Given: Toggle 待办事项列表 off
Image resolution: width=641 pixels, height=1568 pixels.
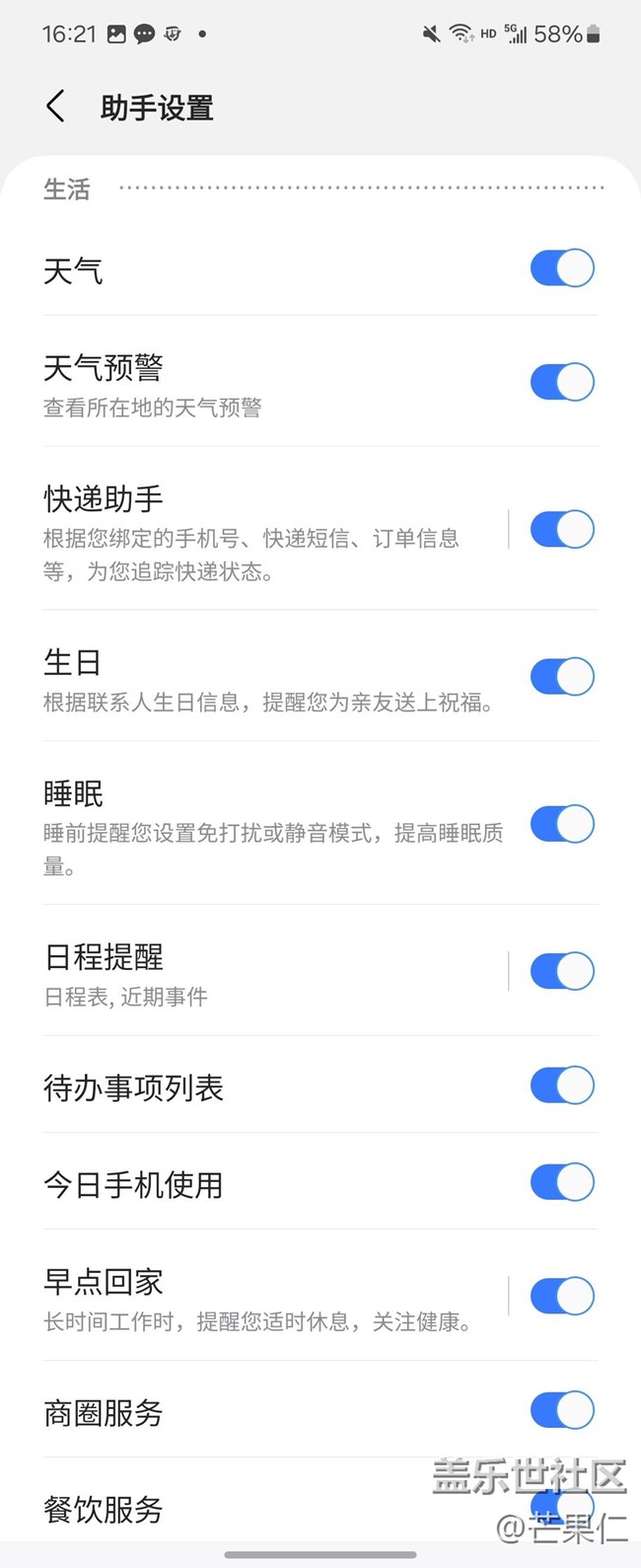Looking at the screenshot, I should (x=562, y=1085).
